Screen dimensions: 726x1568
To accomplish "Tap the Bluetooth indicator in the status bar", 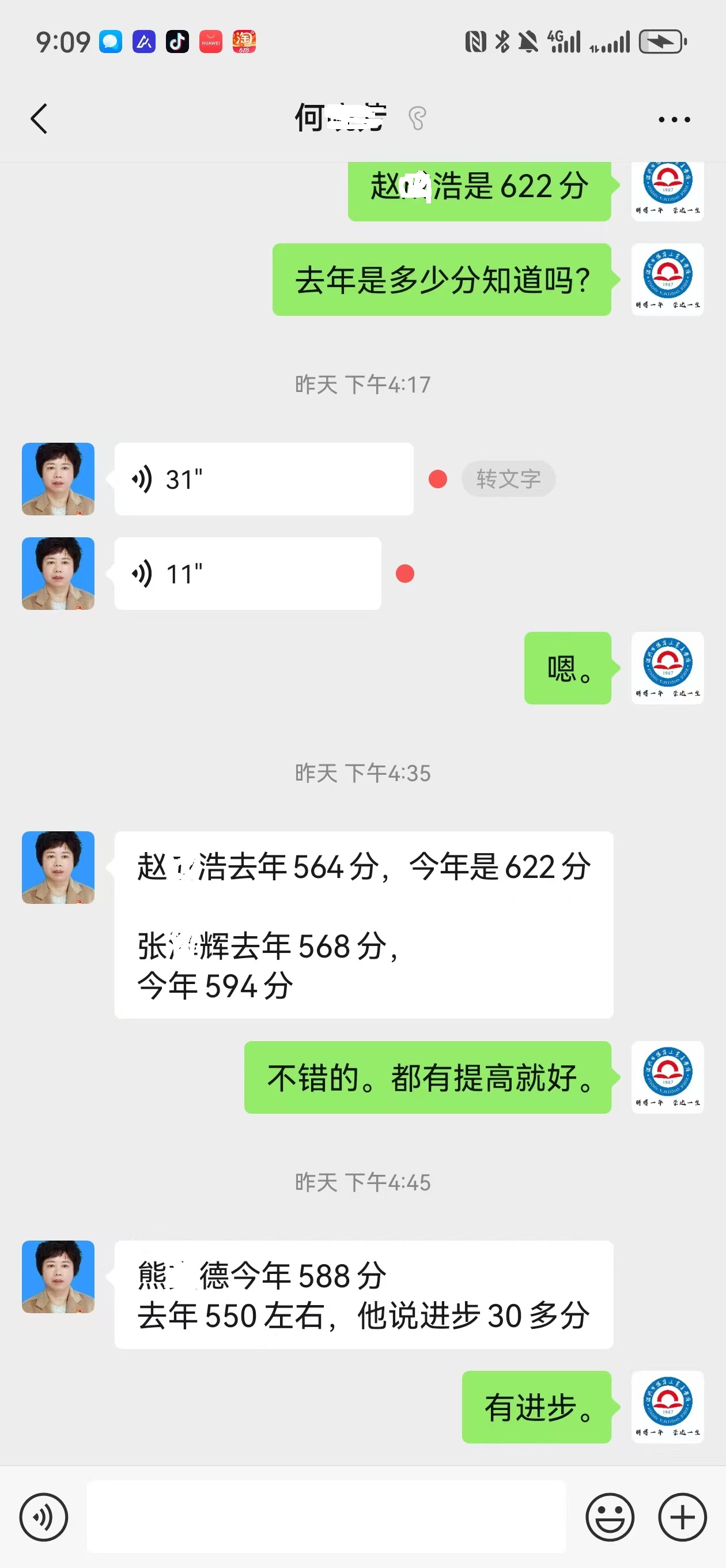I will click(x=502, y=40).
